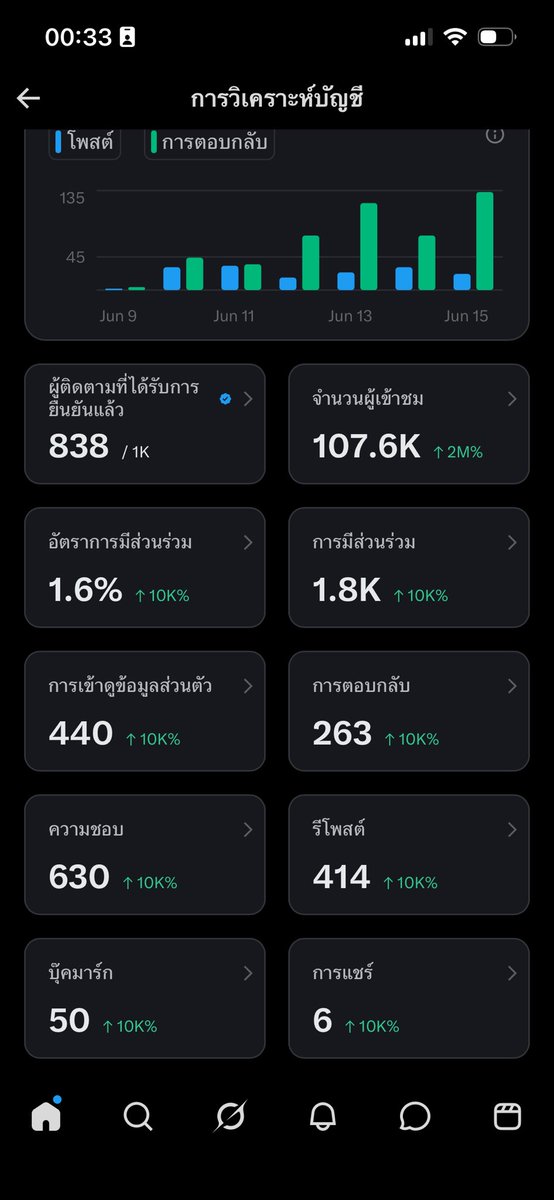Open จำนวนผู้เข้าชม 107.6K card
The height and width of the screenshot is (1200, 554).
point(409,424)
